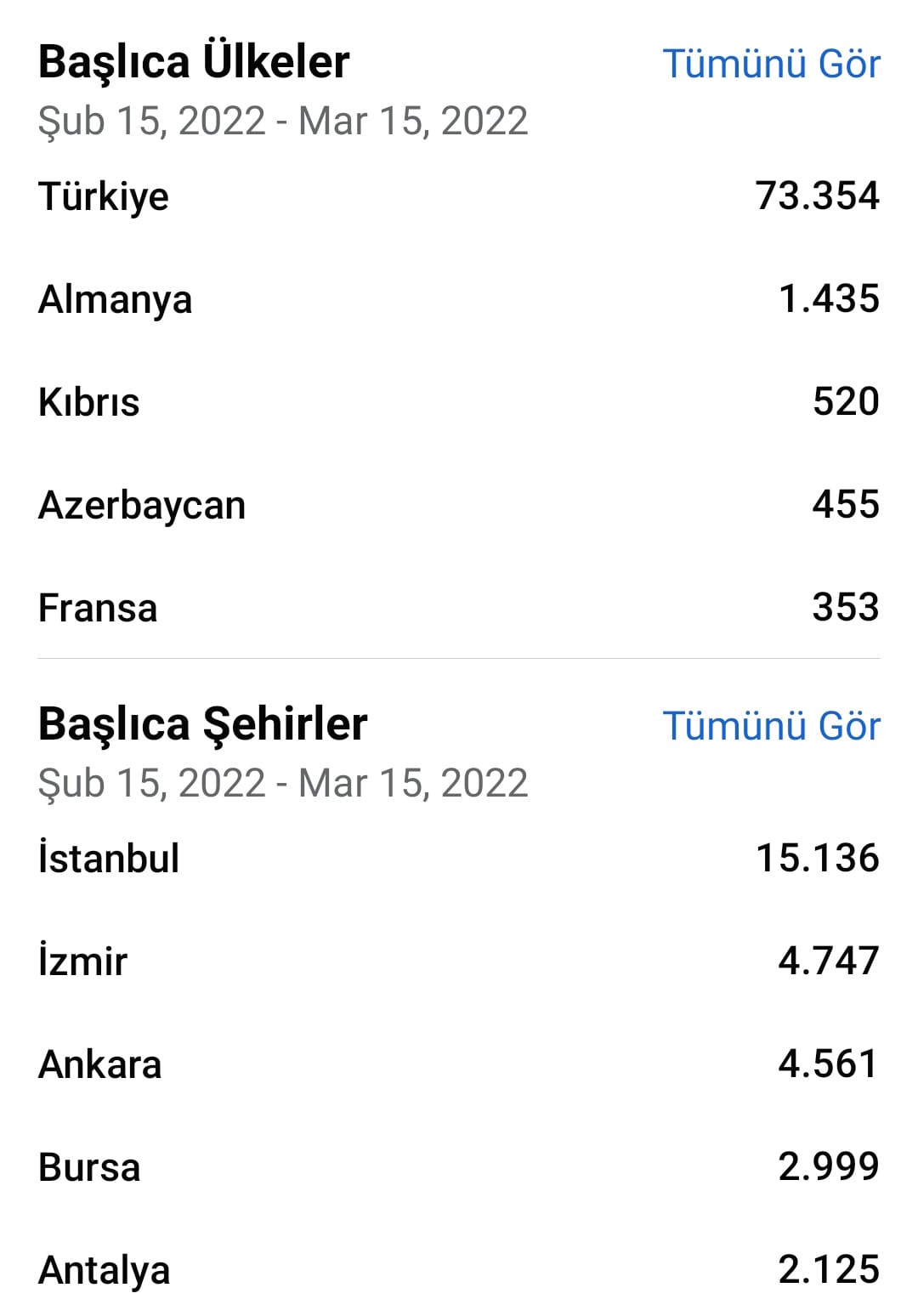The height and width of the screenshot is (1316, 918).
Task: Tap Tümünü Gör next to Başlıca Ülkeler
Action: point(771,64)
